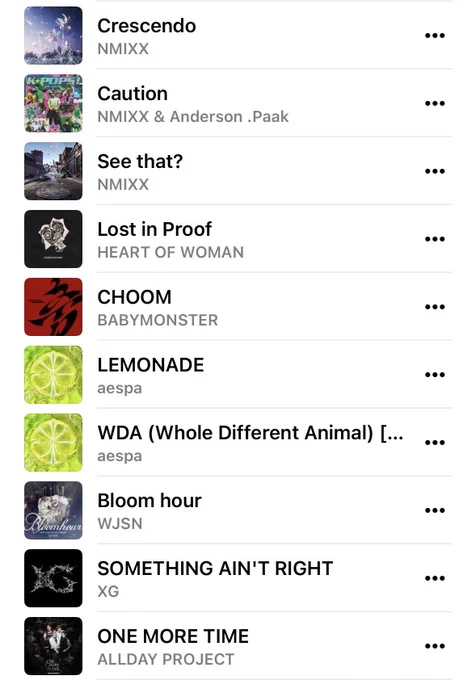
Task: Open the three-dot menu for LEMONADE
Action: point(435,375)
